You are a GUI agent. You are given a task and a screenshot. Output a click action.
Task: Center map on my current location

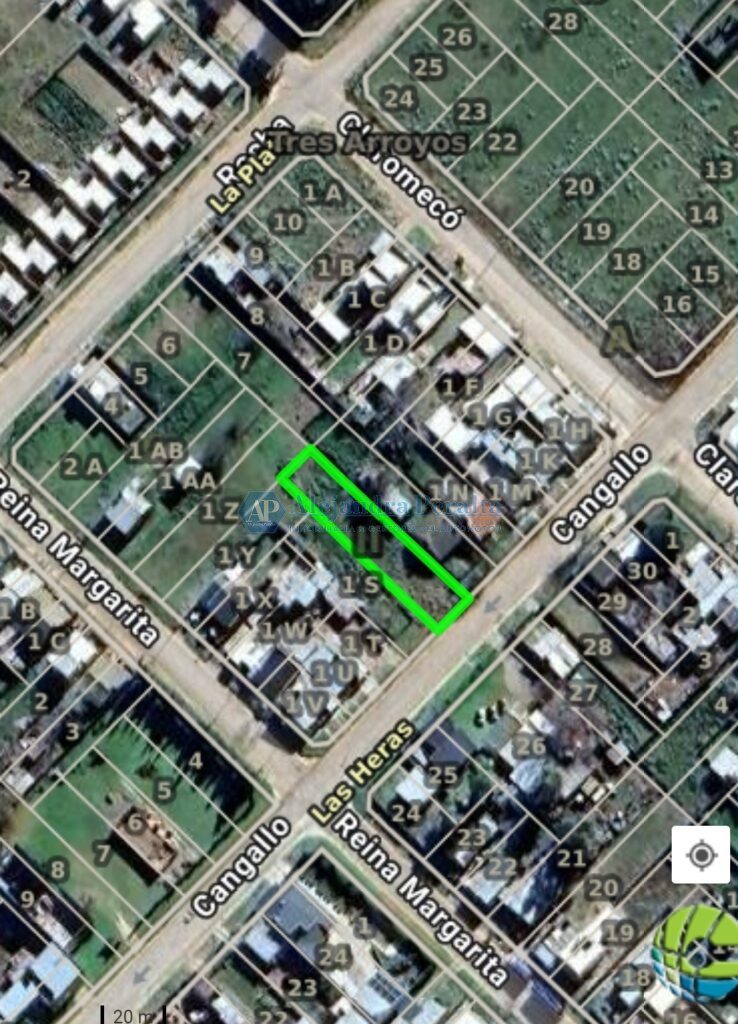[x=701, y=855]
